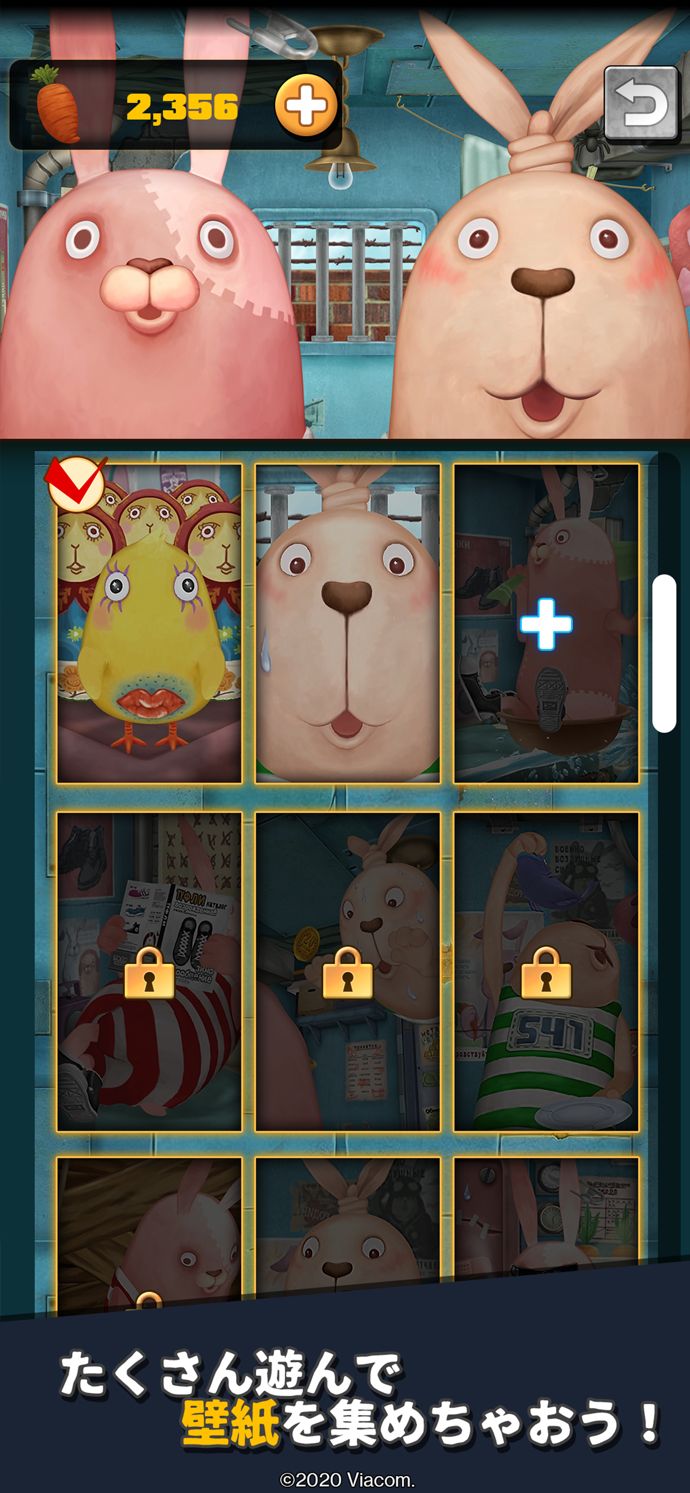
Task: Open the wallpaper tile with the plus sign
Action: tap(546, 623)
